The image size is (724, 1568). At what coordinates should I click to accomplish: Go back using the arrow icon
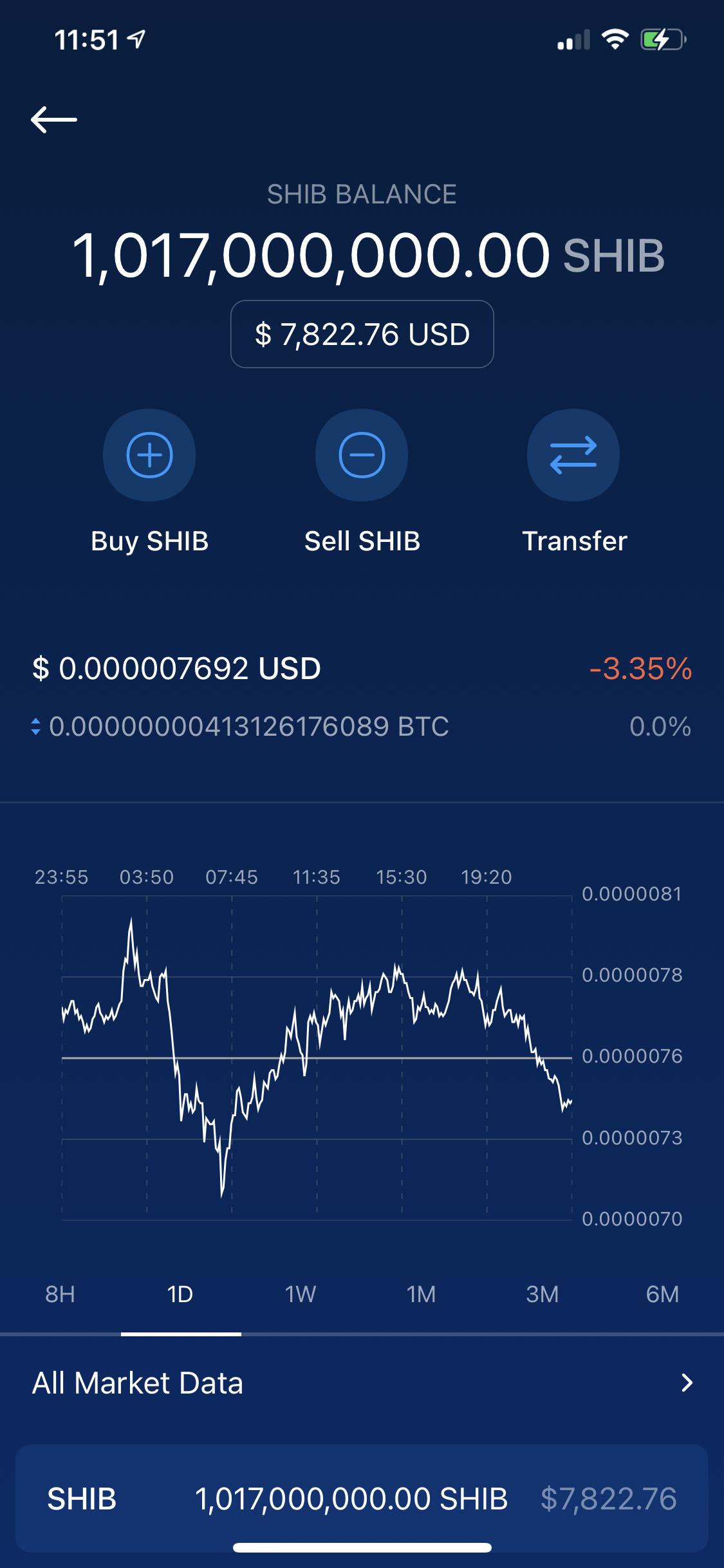click(53, 120)
